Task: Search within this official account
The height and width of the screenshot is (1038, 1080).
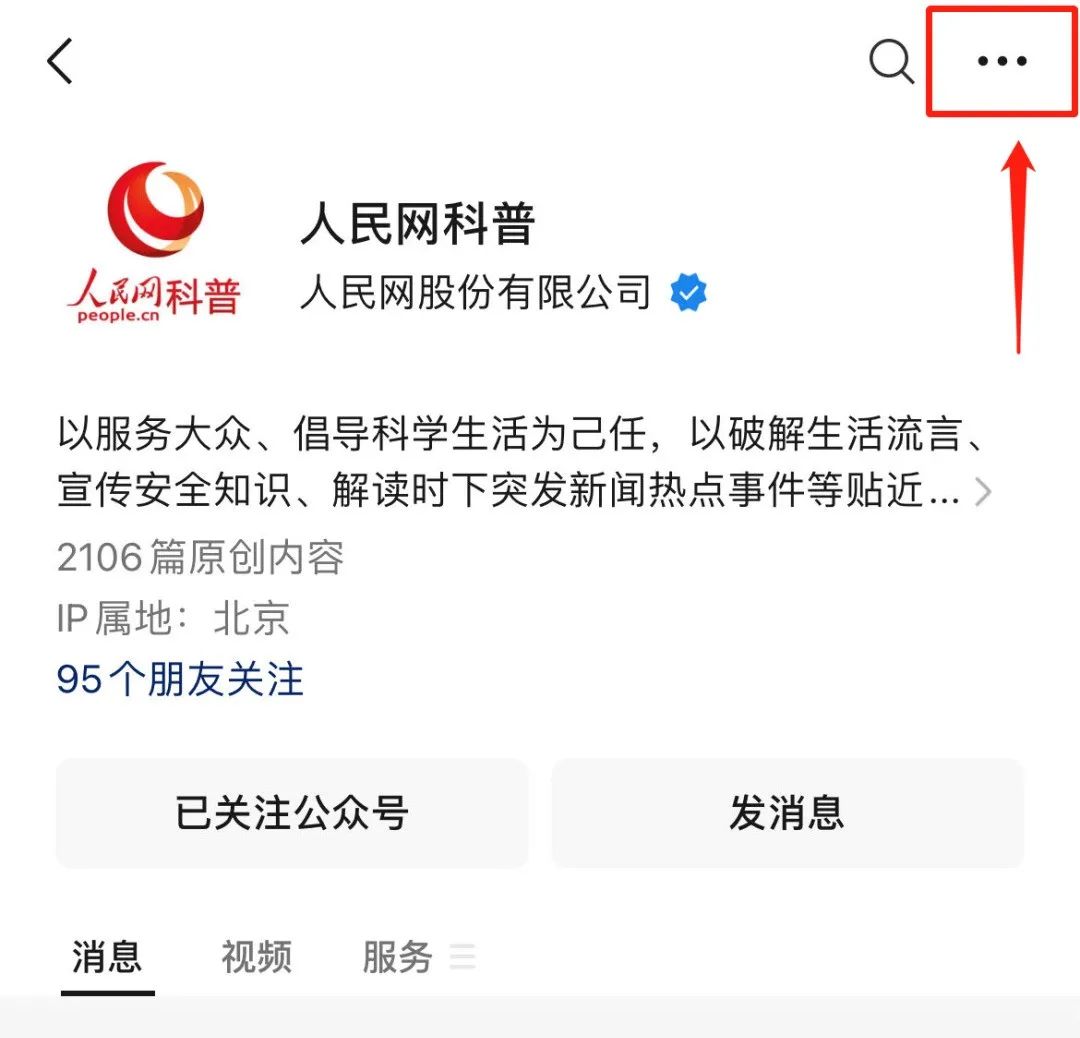Action: [x=890, y=62]
